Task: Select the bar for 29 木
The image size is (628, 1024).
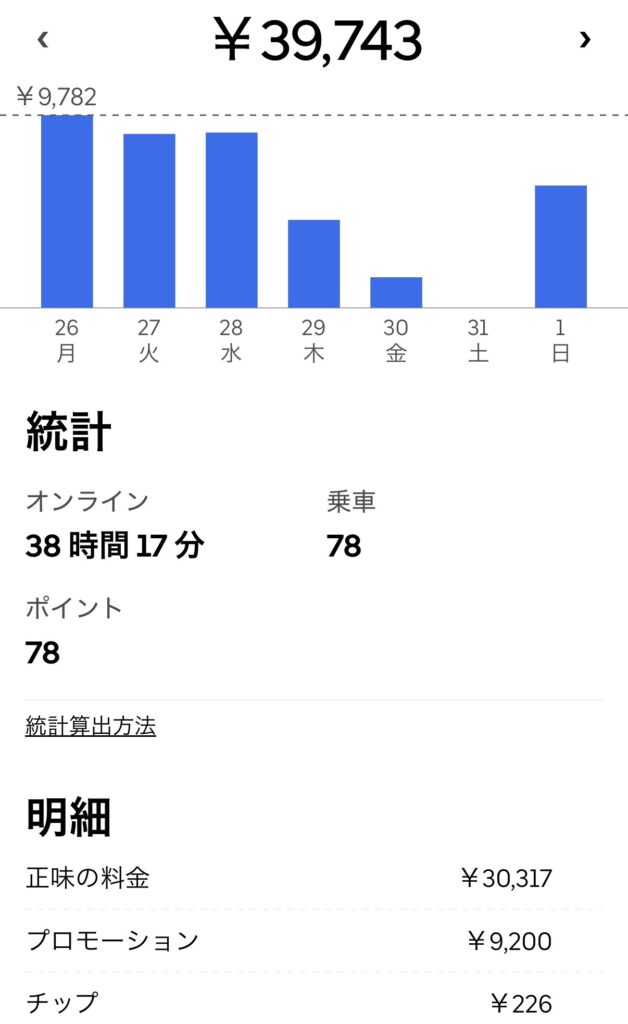Action: pyautogui.click(x=314, y=264)
